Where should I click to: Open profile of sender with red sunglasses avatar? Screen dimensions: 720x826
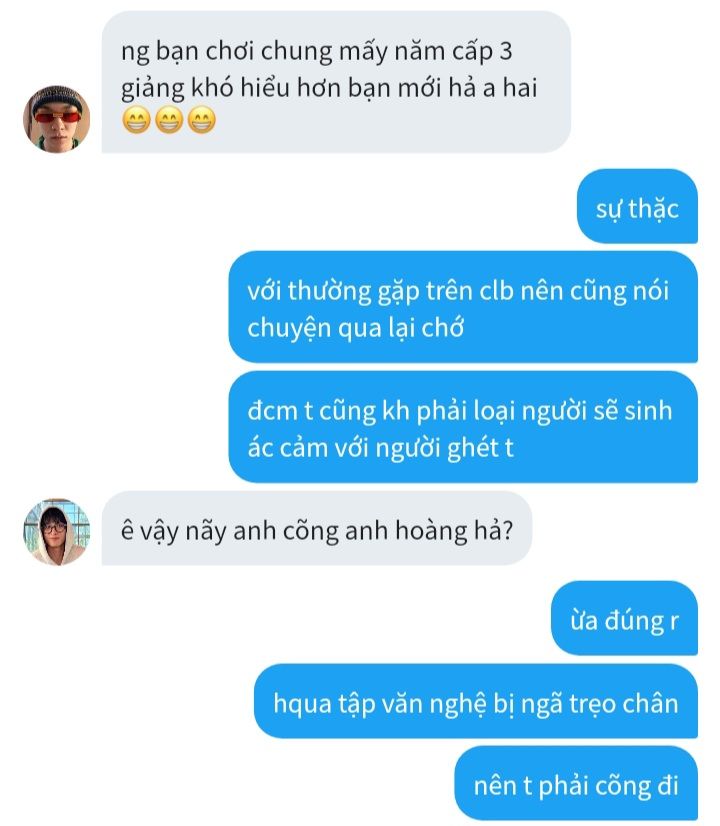coord(57,119)
